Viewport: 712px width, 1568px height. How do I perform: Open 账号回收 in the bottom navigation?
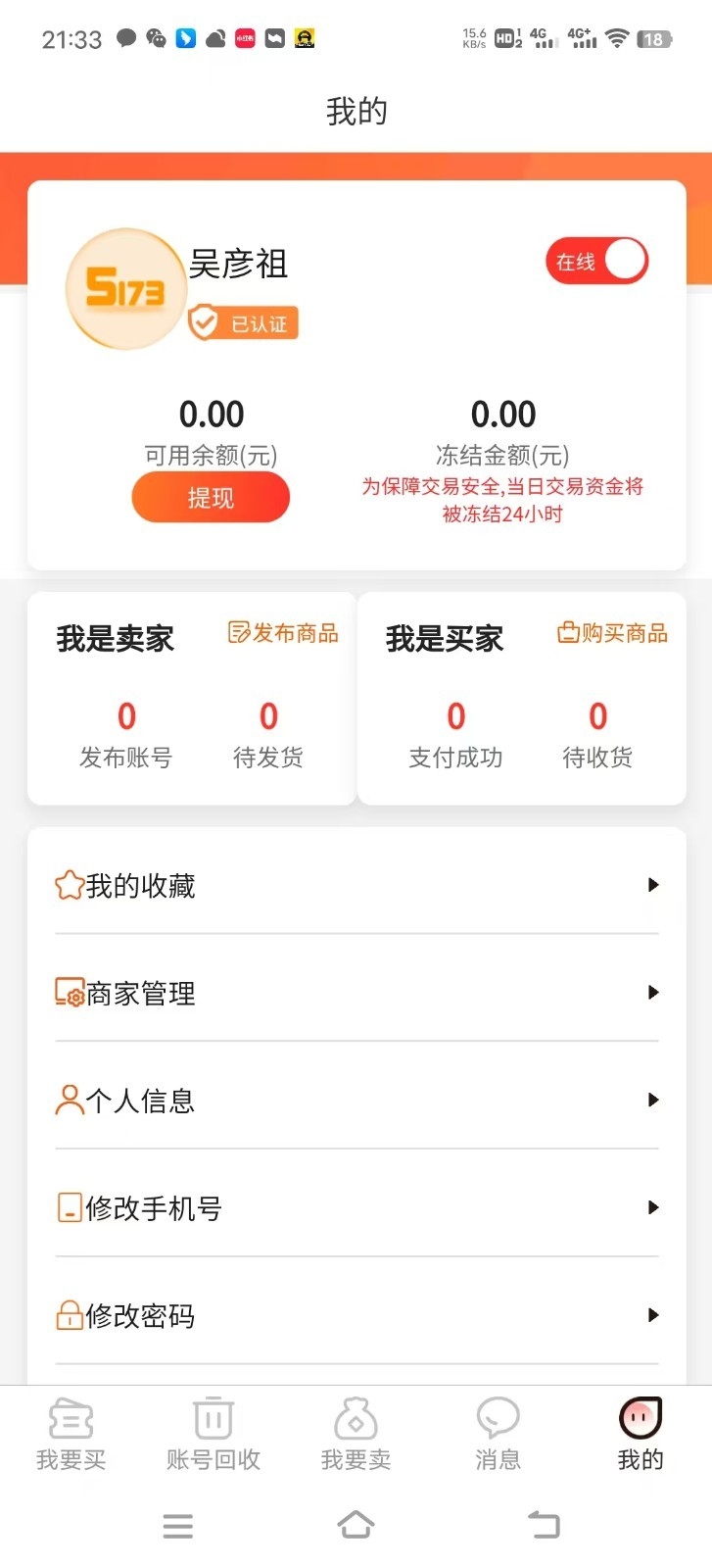coord(214,1434)
